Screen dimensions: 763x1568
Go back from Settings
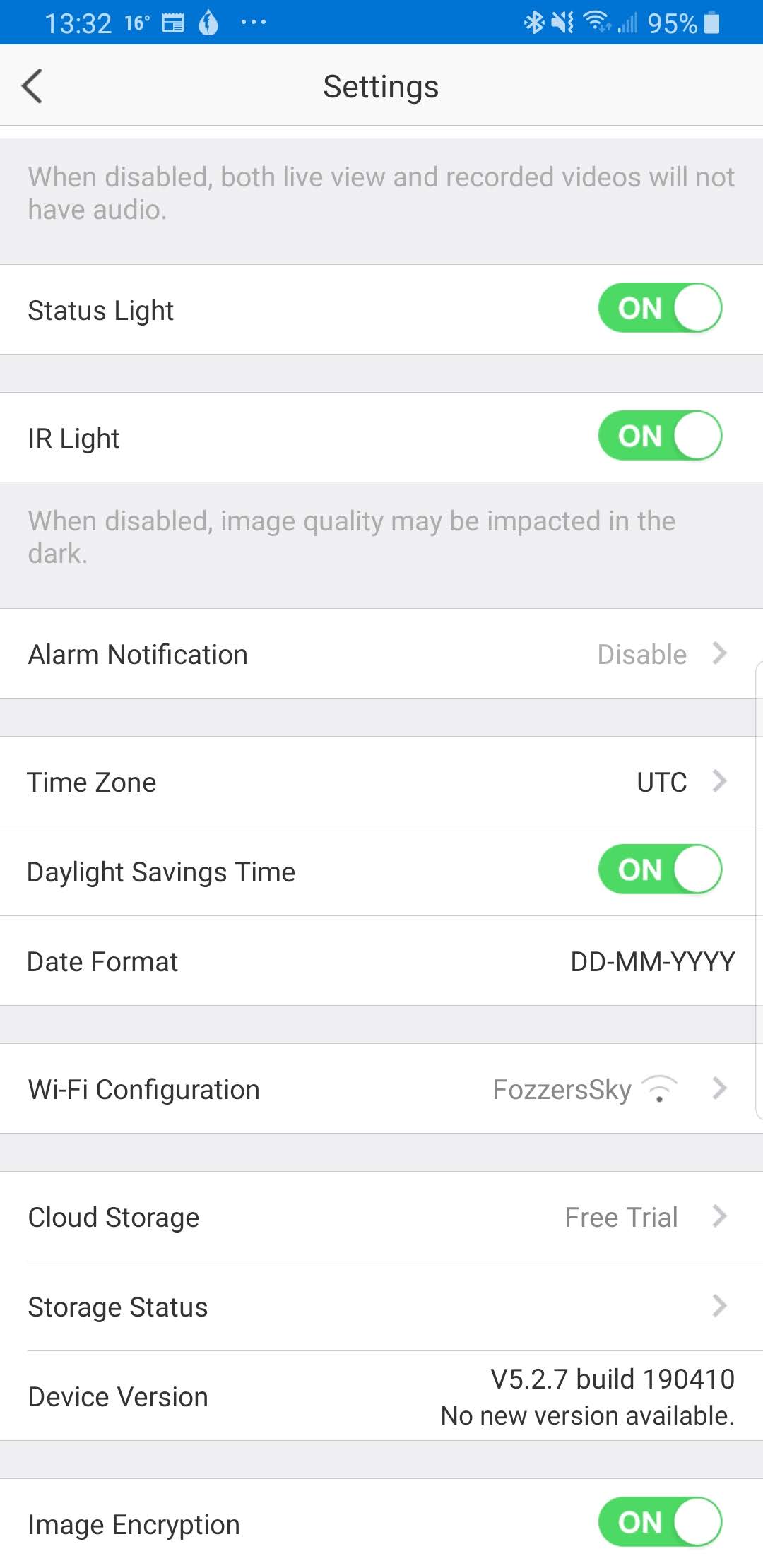tap(32, 86)
